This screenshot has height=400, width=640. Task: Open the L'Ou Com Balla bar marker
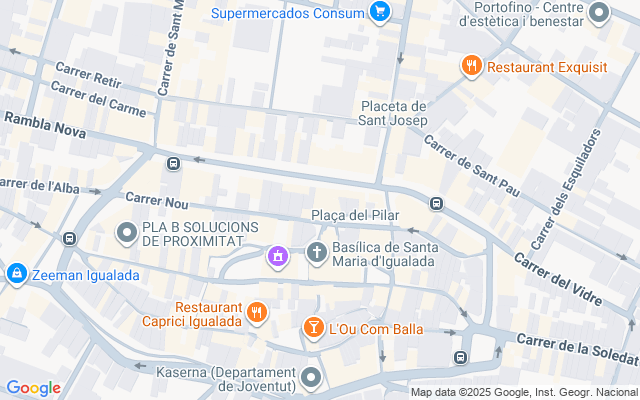coord(313,328)
